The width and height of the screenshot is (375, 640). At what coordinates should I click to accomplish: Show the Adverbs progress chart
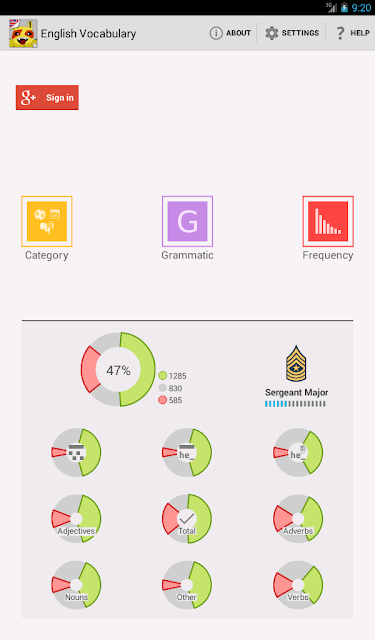(x=298, y=518)
